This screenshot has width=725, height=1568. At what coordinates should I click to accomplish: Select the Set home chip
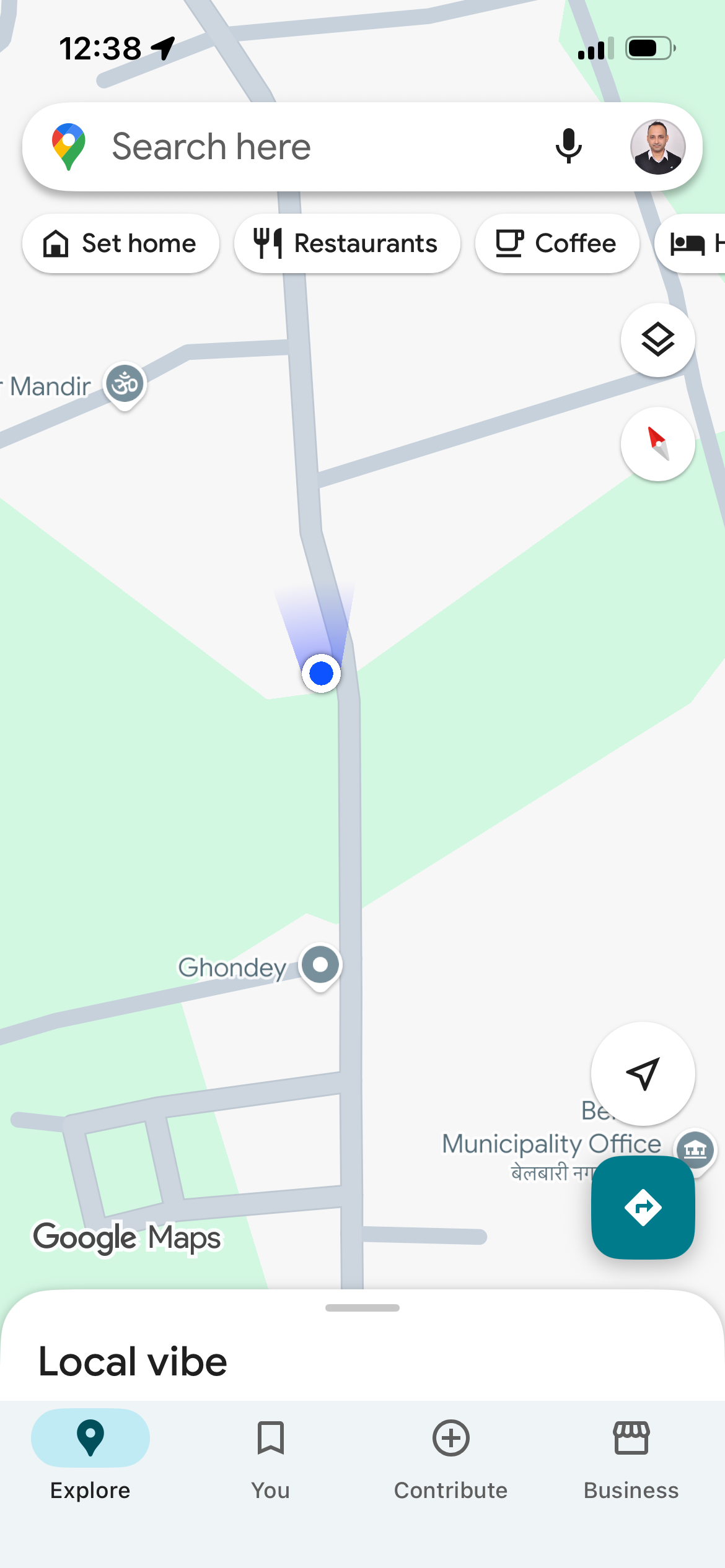pos(121,243)
